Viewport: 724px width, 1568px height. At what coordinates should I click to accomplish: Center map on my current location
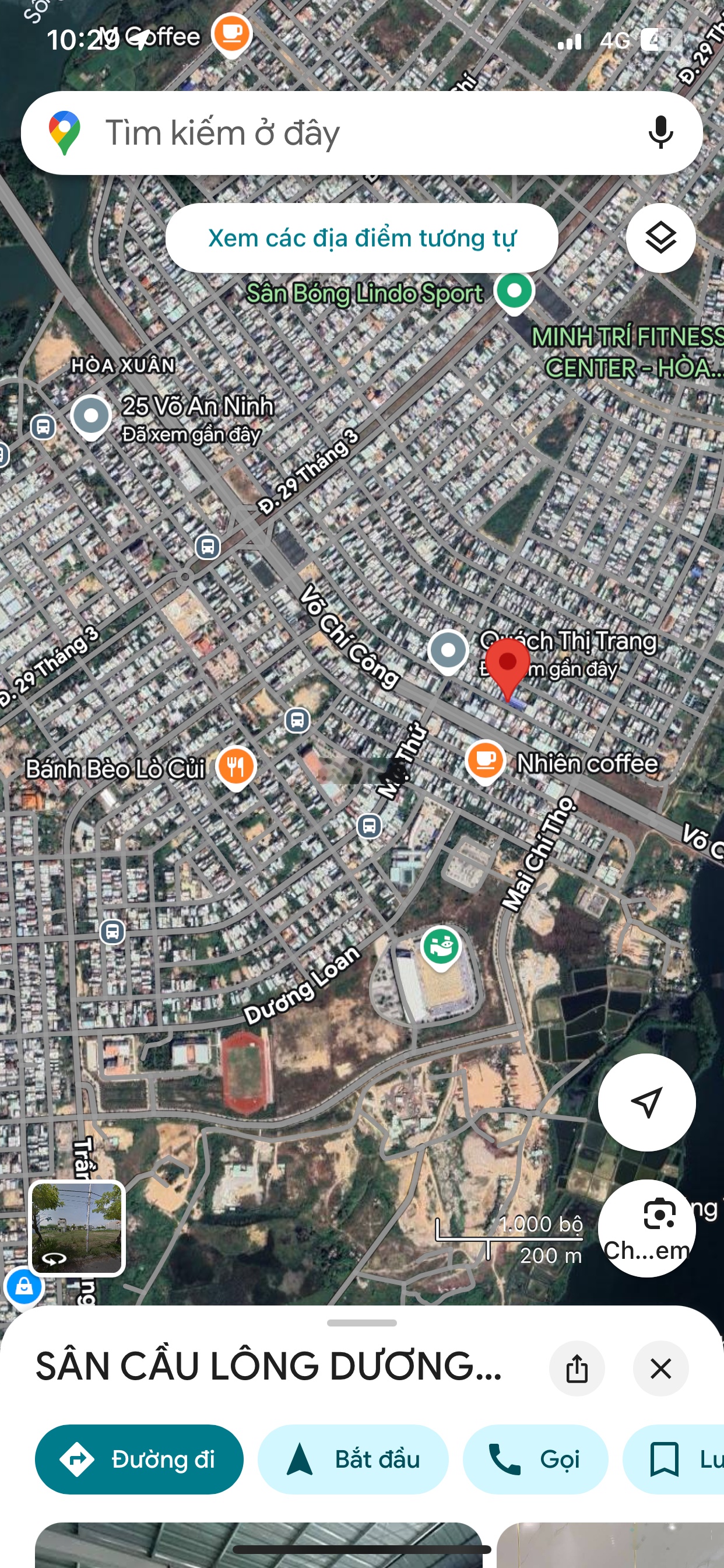click(646, 1102)
